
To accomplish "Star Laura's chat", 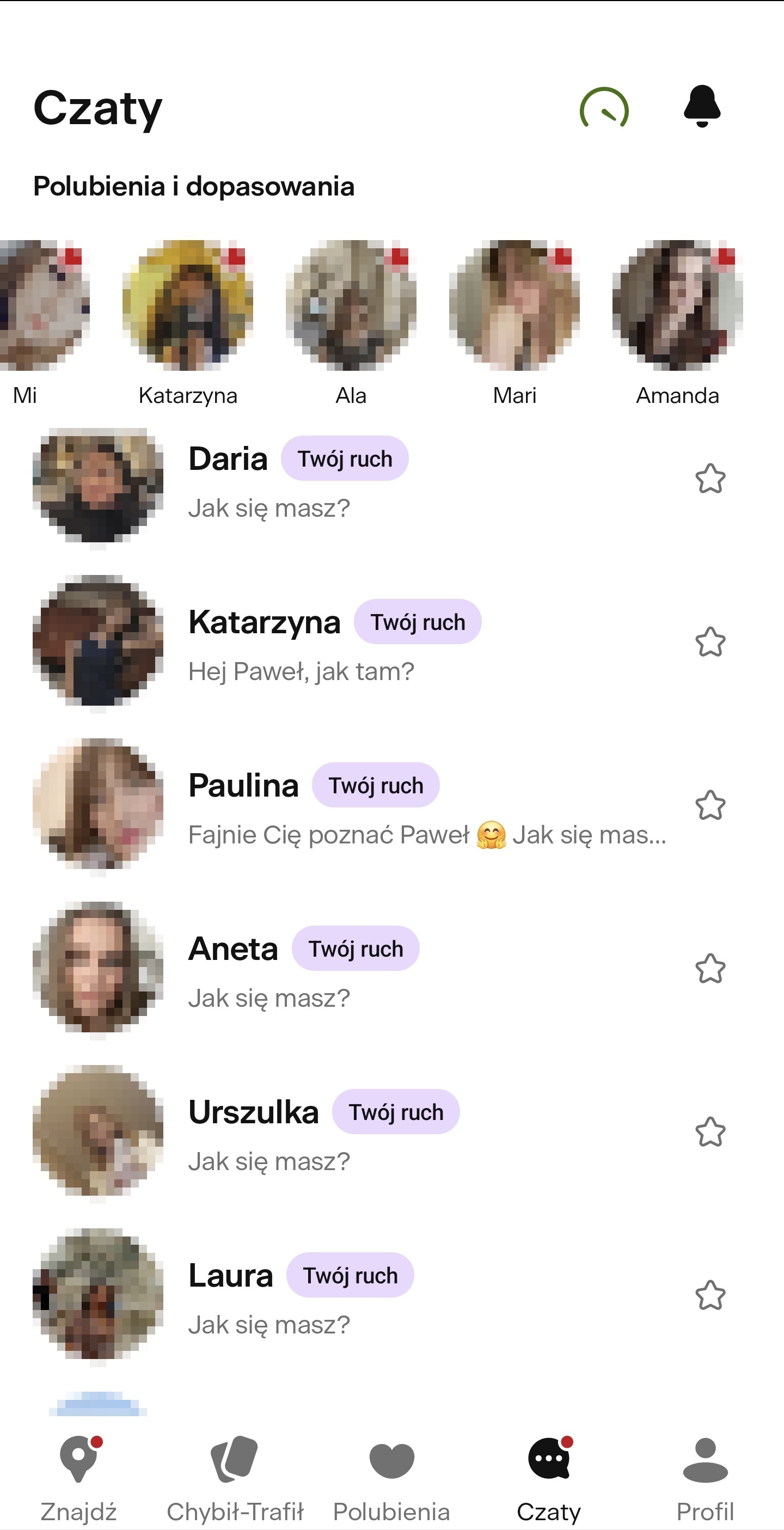I will tap(710, 1295).
